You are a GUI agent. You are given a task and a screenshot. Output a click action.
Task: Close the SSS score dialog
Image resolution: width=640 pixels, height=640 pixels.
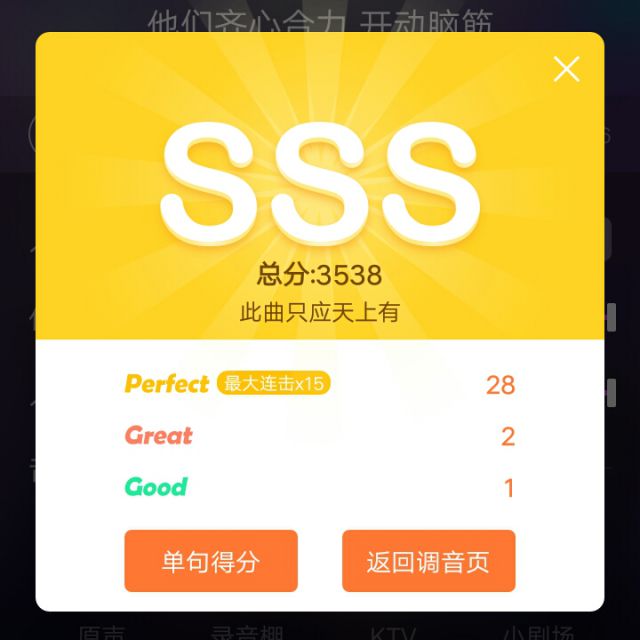click(567, 69)
